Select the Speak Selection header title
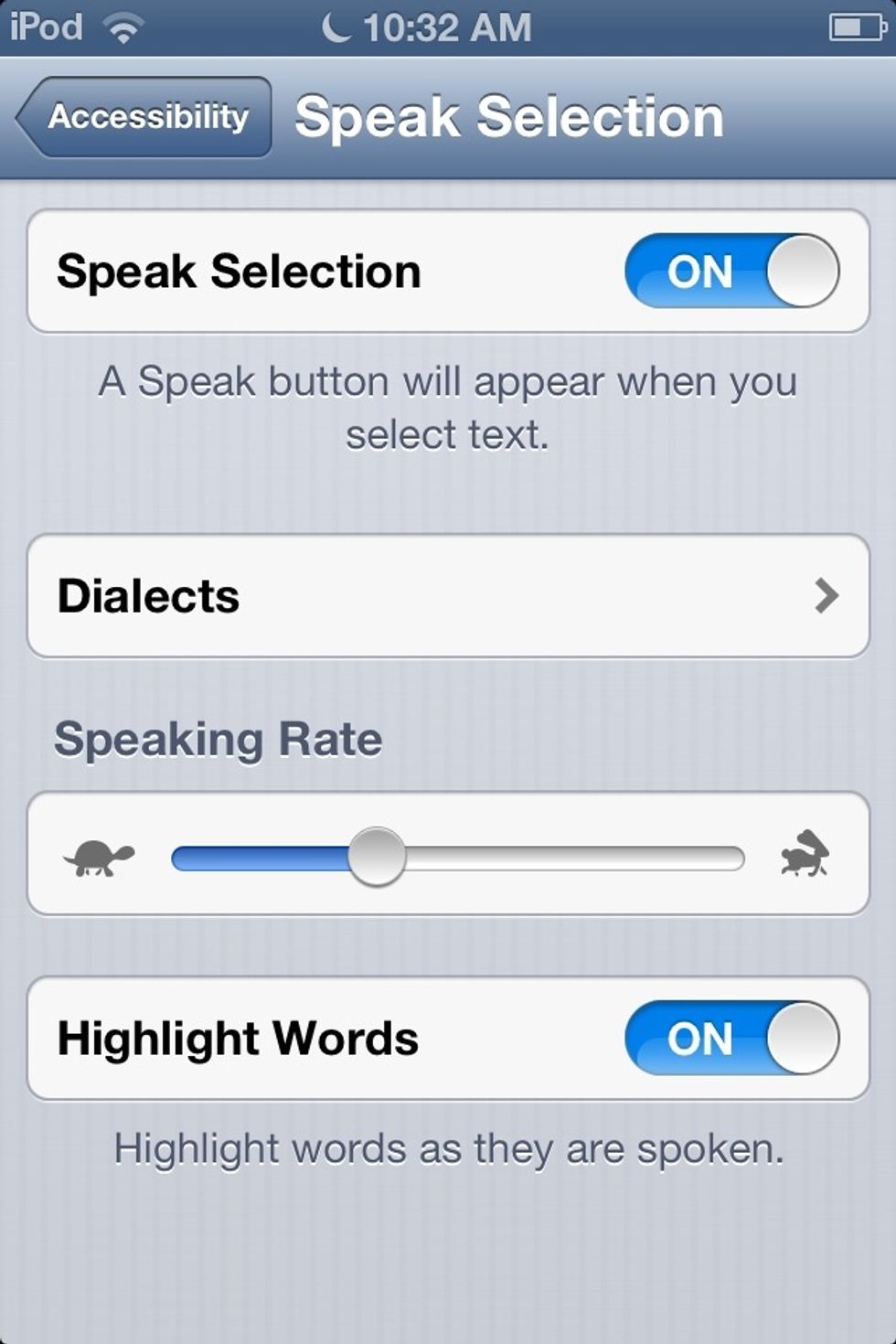Image resolution: width=896 pixels, height=1344 pixels. [x=508, y=116]
